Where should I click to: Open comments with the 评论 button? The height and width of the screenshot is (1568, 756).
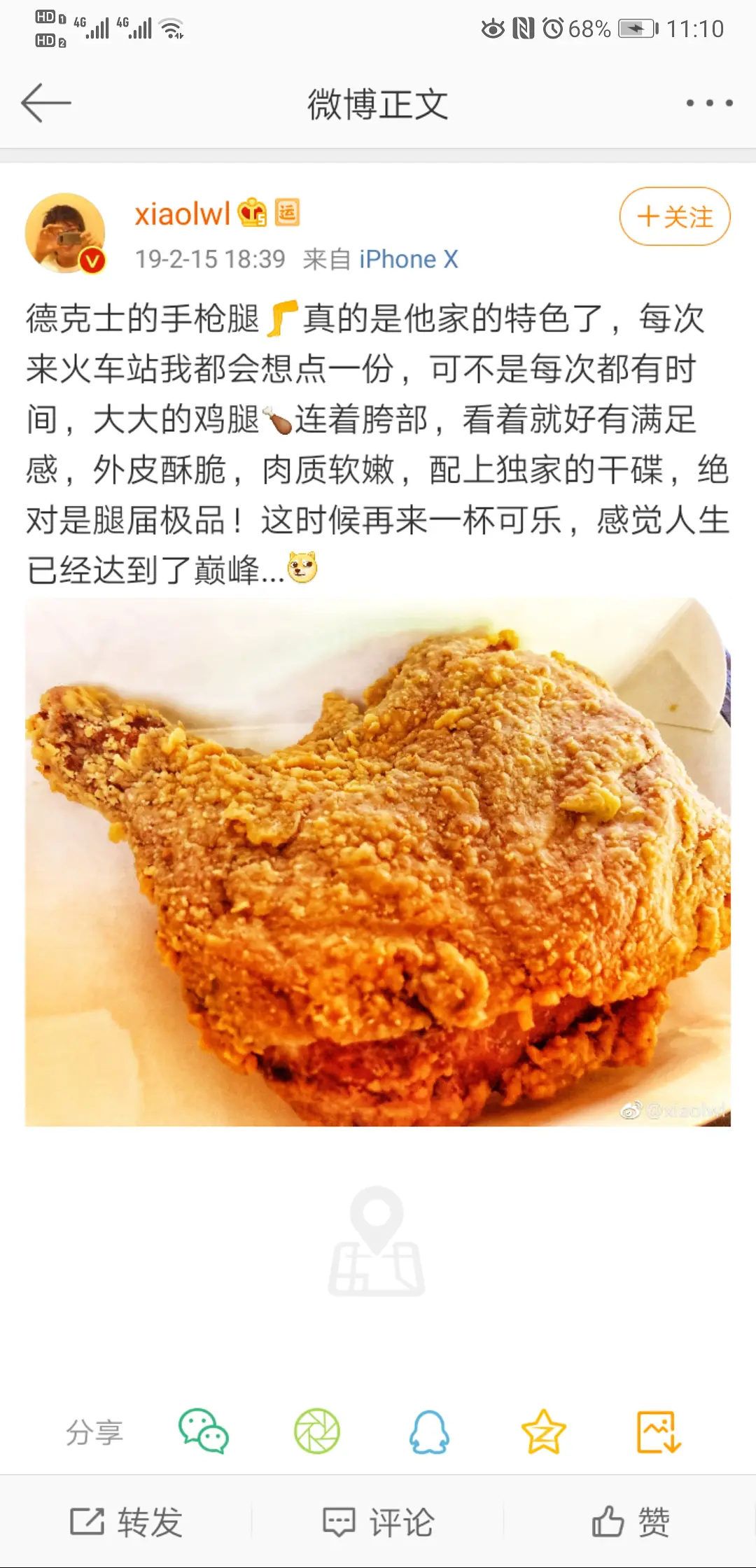coord(378,1522)
